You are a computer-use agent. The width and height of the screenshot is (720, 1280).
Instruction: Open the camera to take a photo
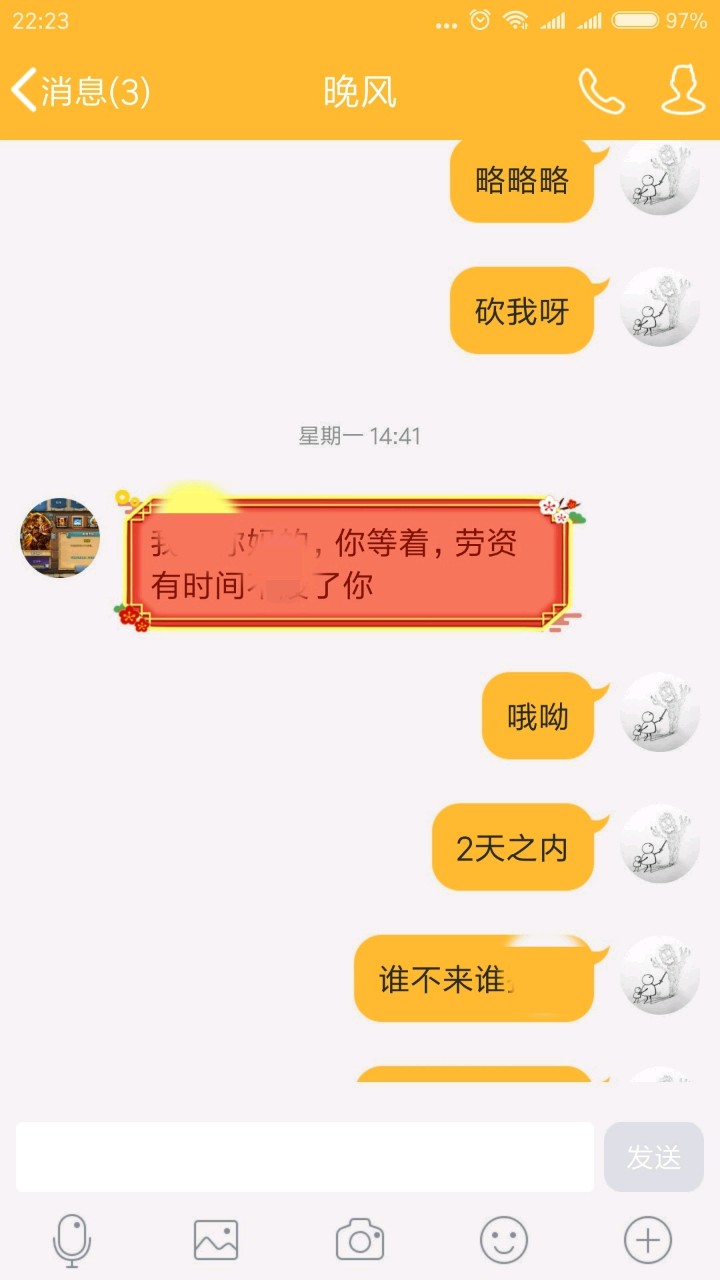(x=360, y=1241)
